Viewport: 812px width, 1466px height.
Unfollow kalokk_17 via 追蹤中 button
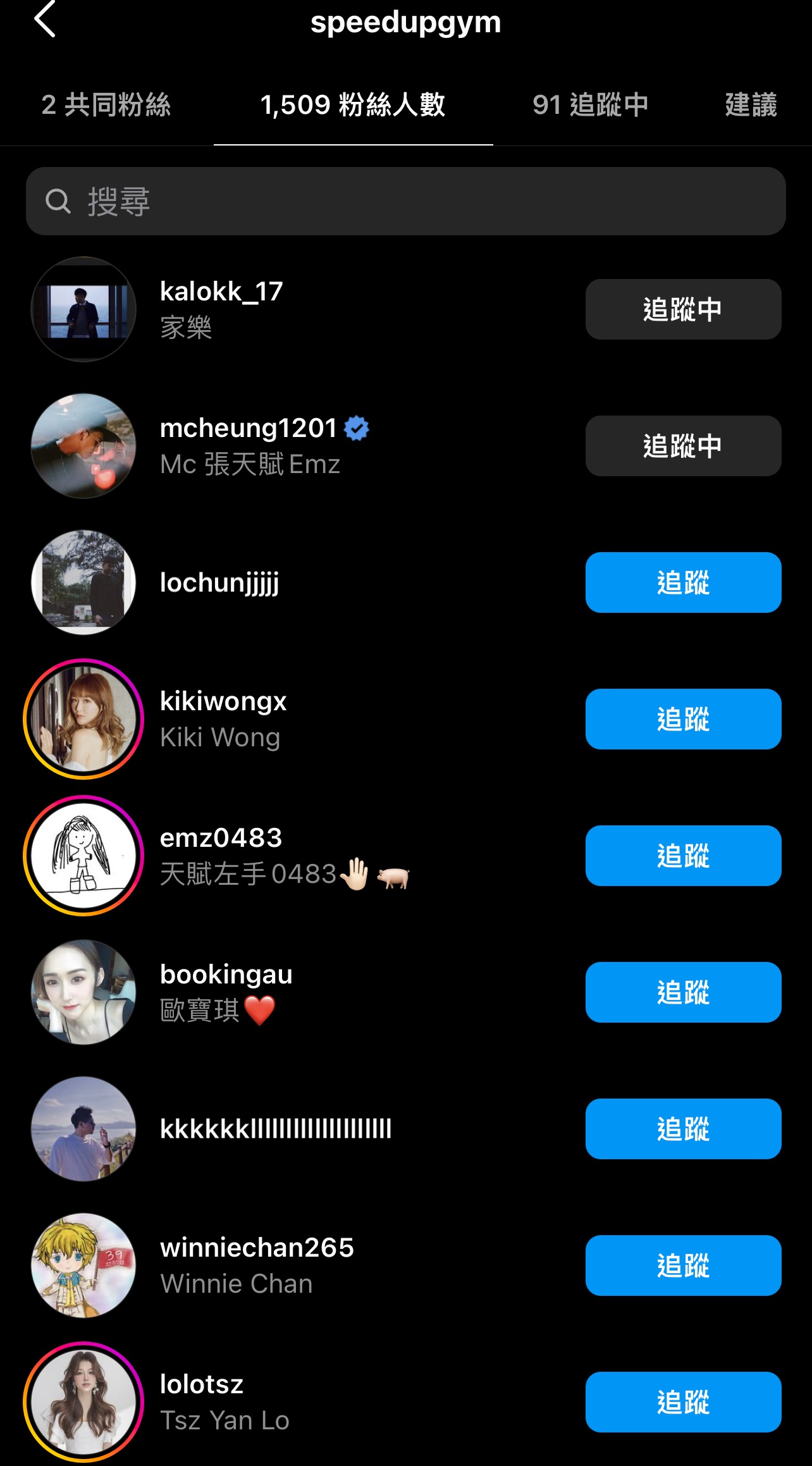[683, 309]
